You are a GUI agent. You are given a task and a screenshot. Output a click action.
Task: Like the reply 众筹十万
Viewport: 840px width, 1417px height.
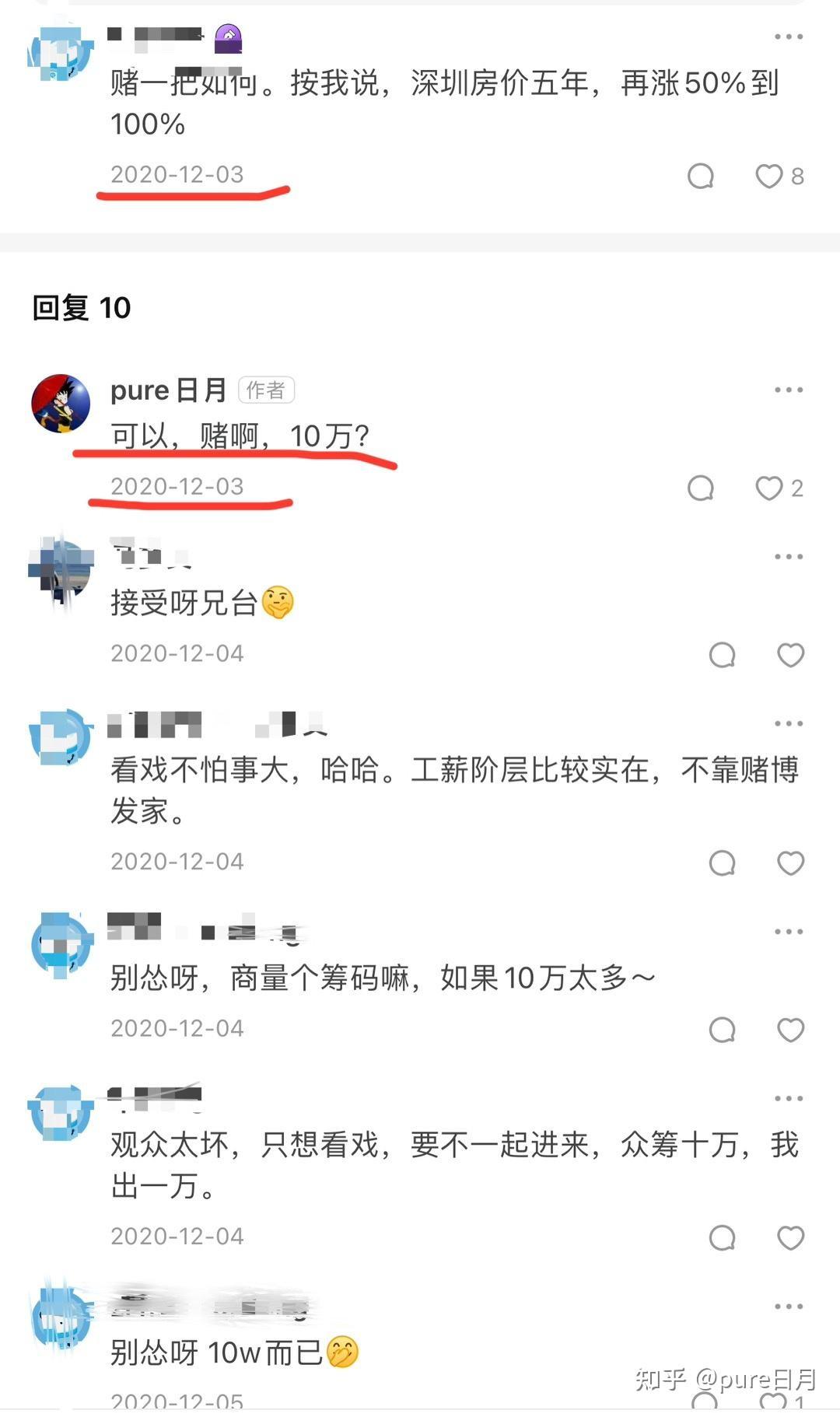pos(791,1237)
